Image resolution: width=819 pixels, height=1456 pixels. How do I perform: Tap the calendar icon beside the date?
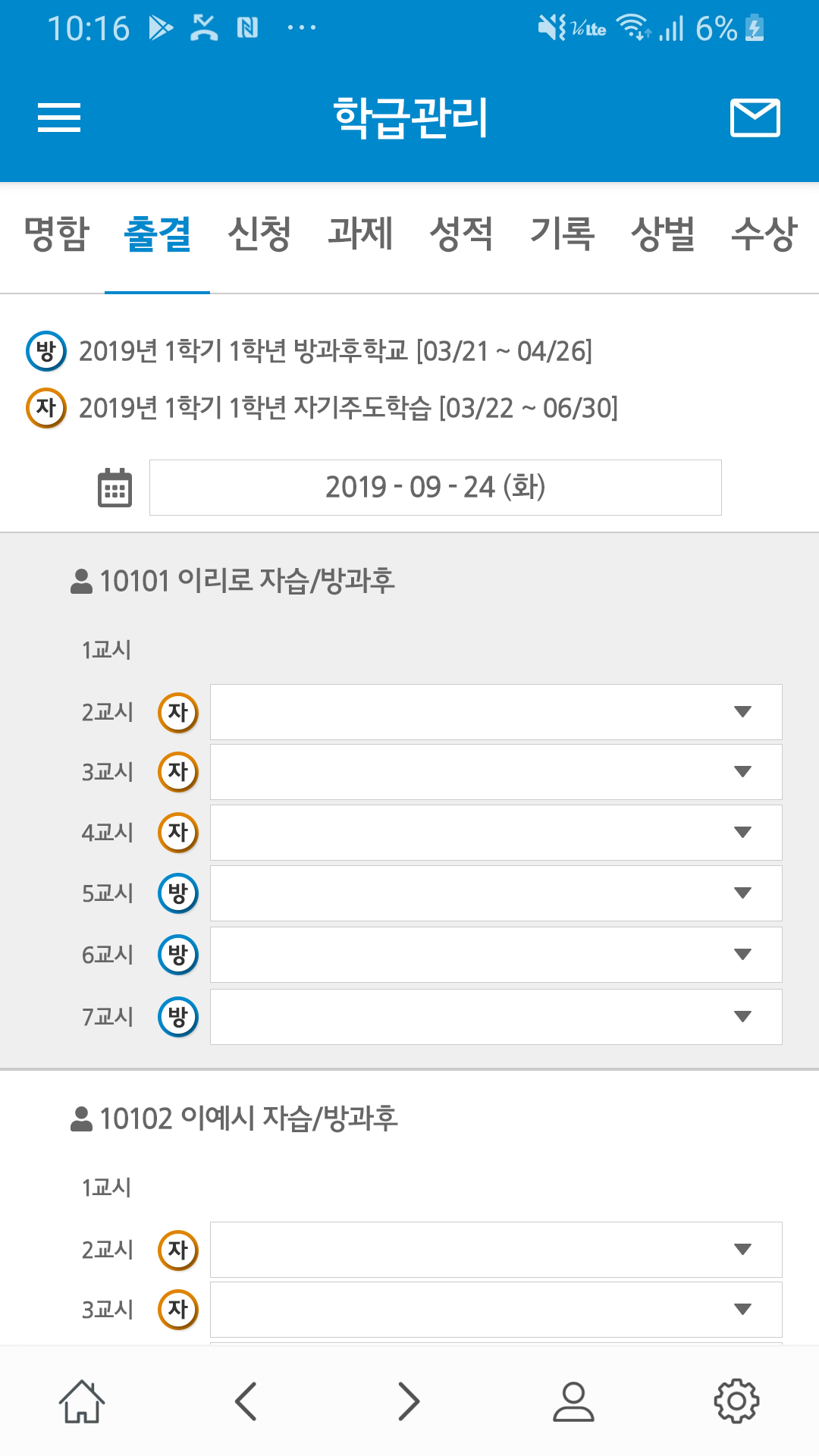pyautogui.click(x=115, y=488)
